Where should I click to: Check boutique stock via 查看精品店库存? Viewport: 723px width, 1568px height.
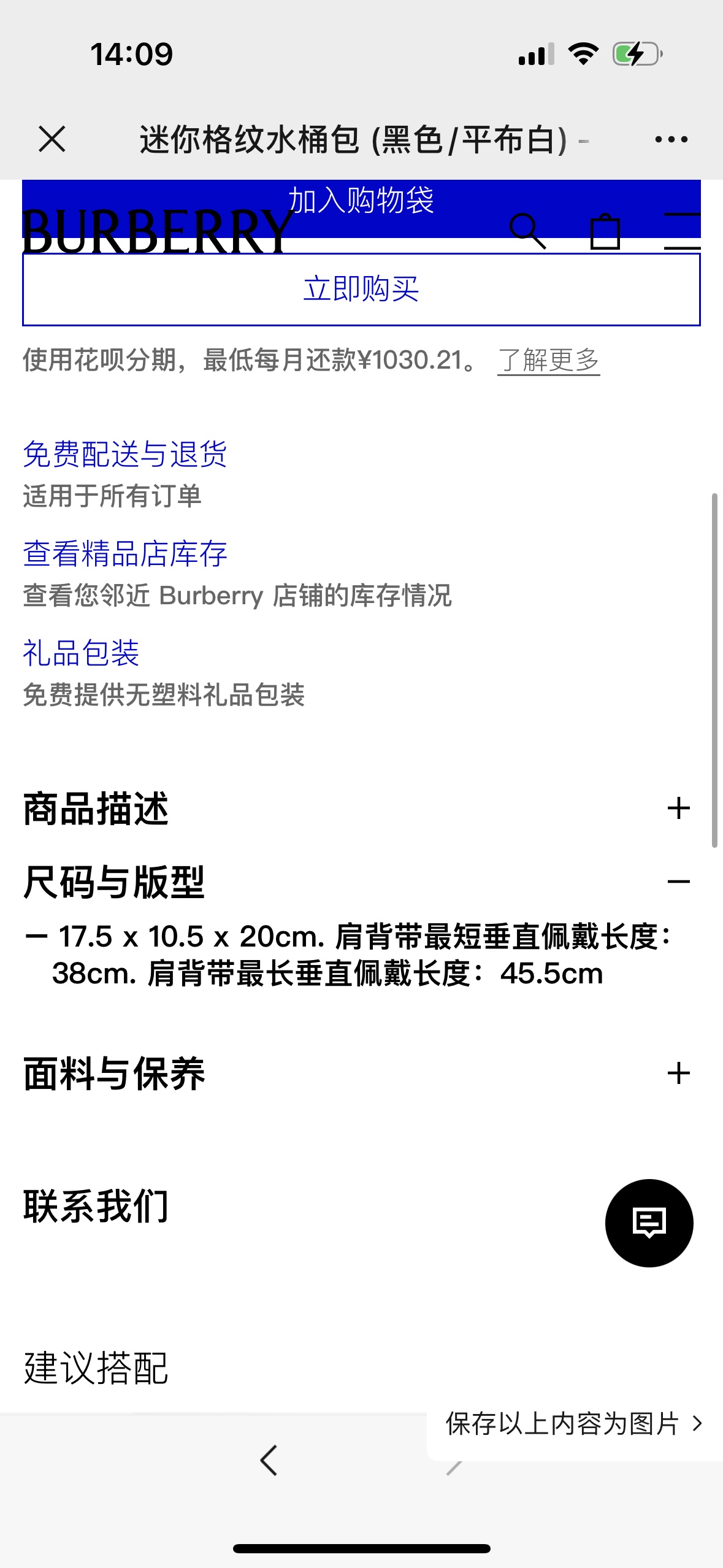[125, 554]
